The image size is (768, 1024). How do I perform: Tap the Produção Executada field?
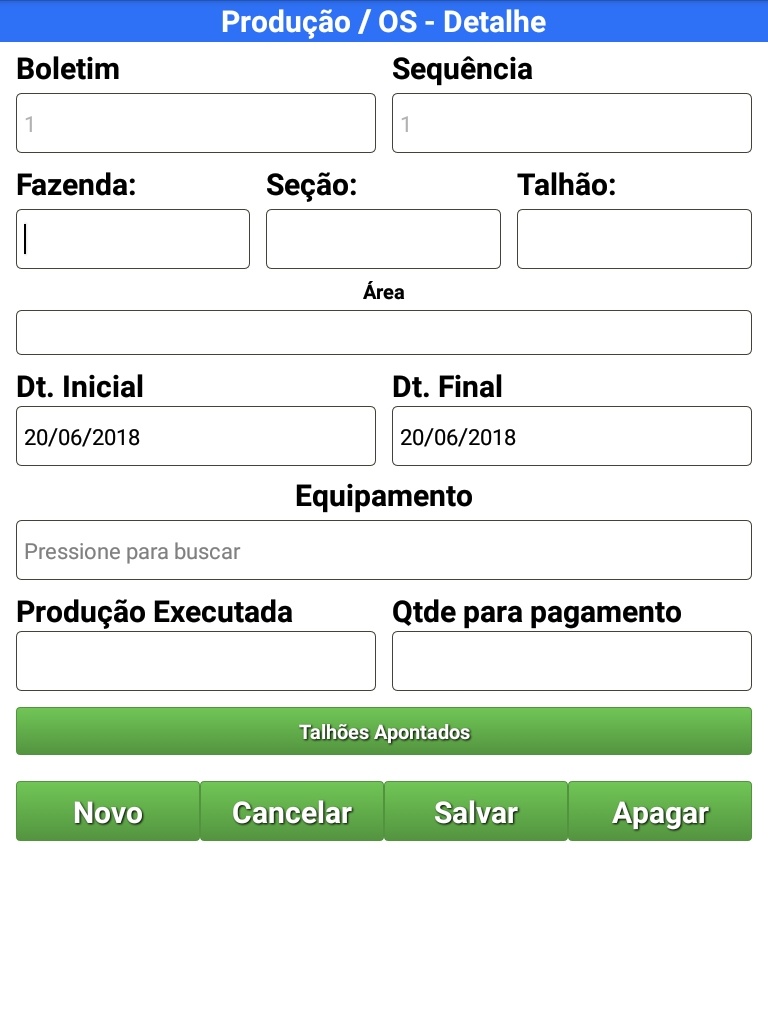tap(196, 661)
